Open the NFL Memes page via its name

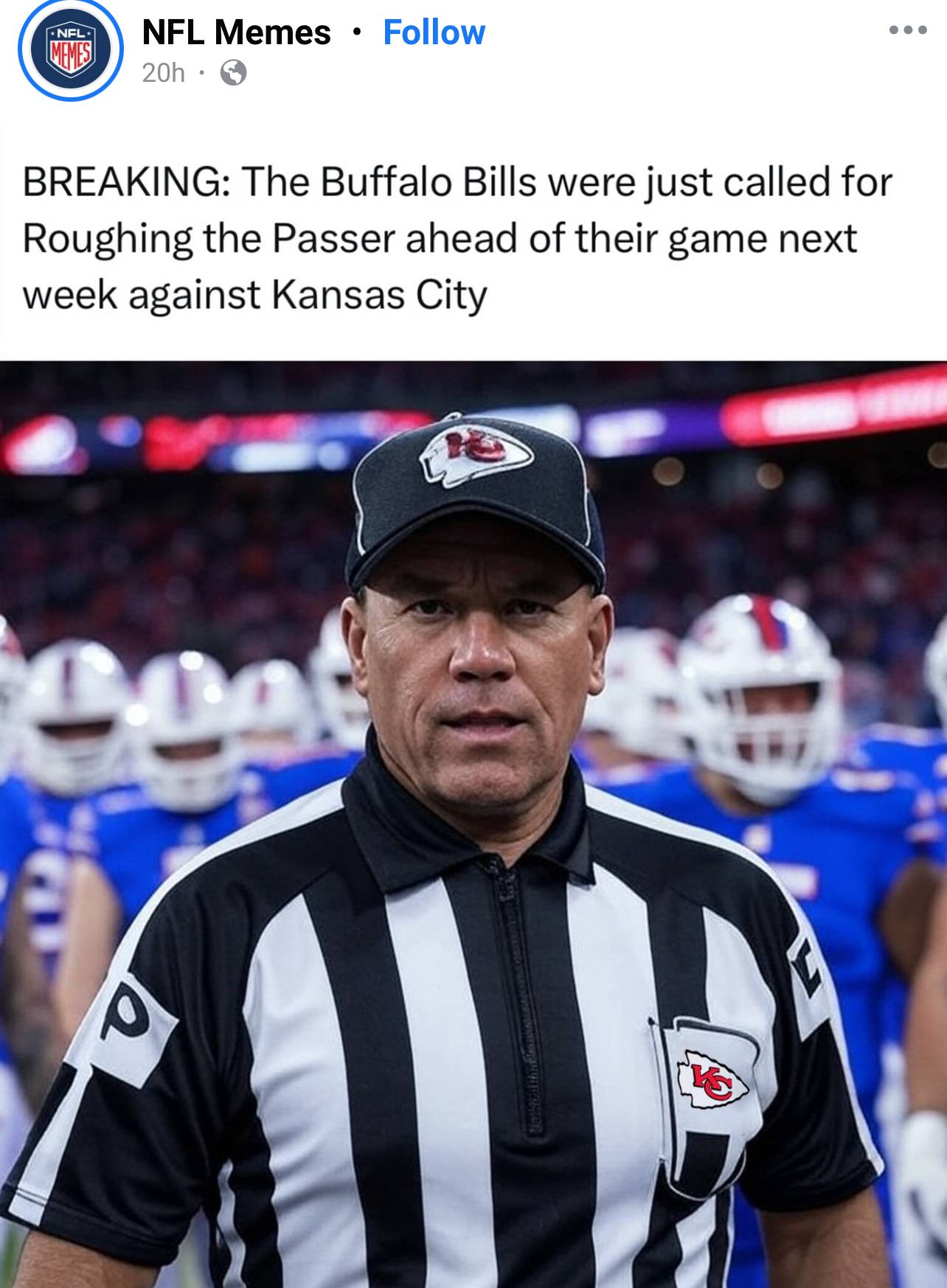click(235, 32)
